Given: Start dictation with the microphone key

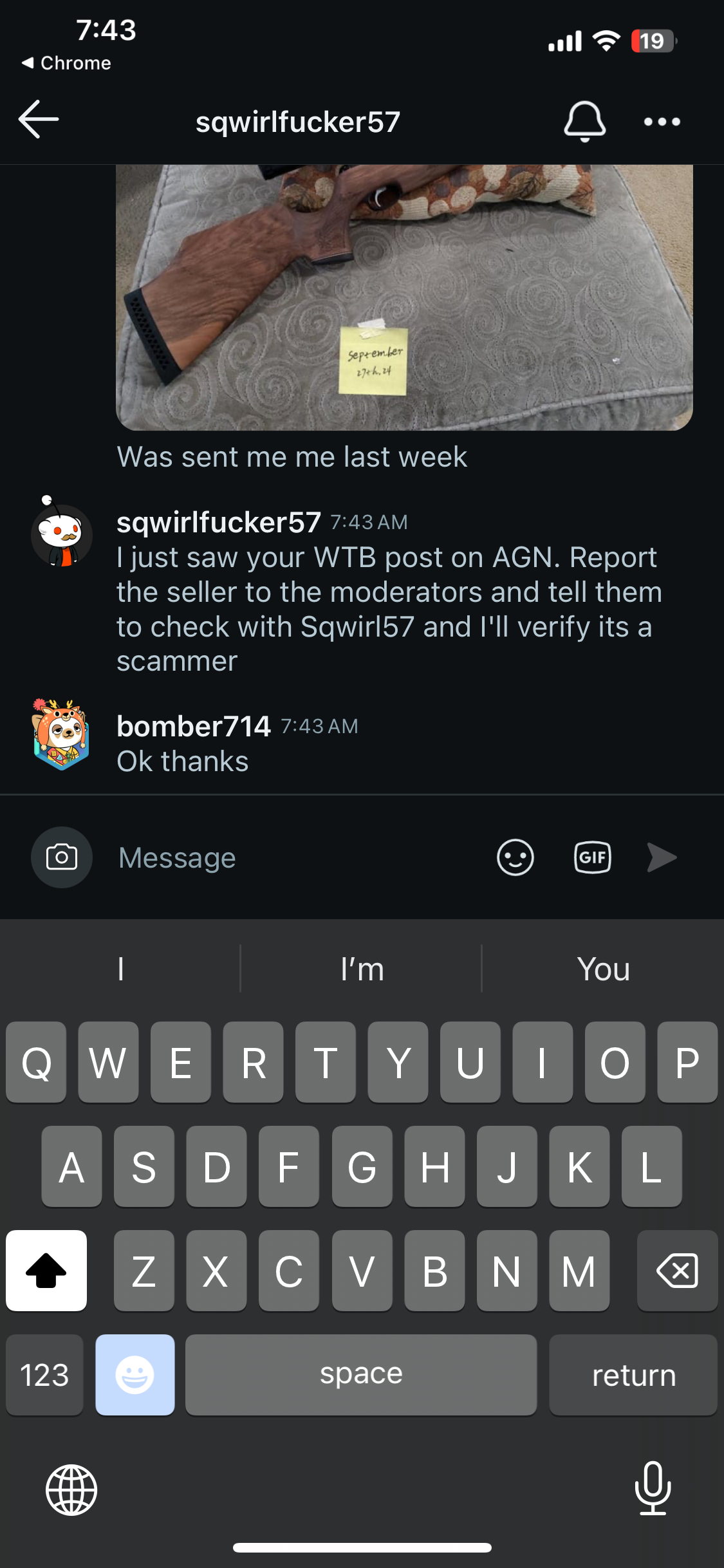Looking at the screenshot, I should (x=653, y=1488).
